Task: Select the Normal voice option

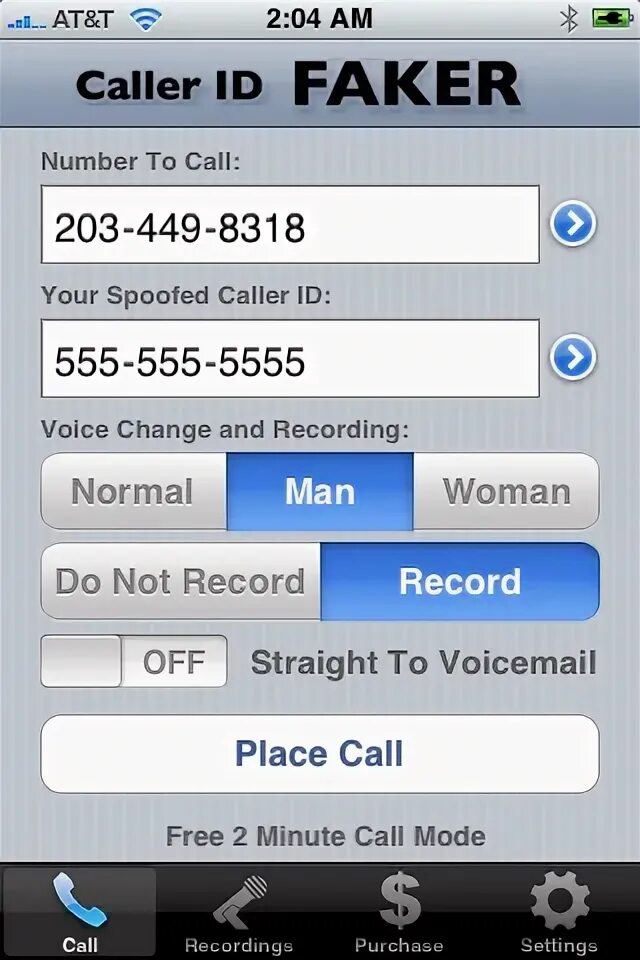Action: click(x=133, y=491)
